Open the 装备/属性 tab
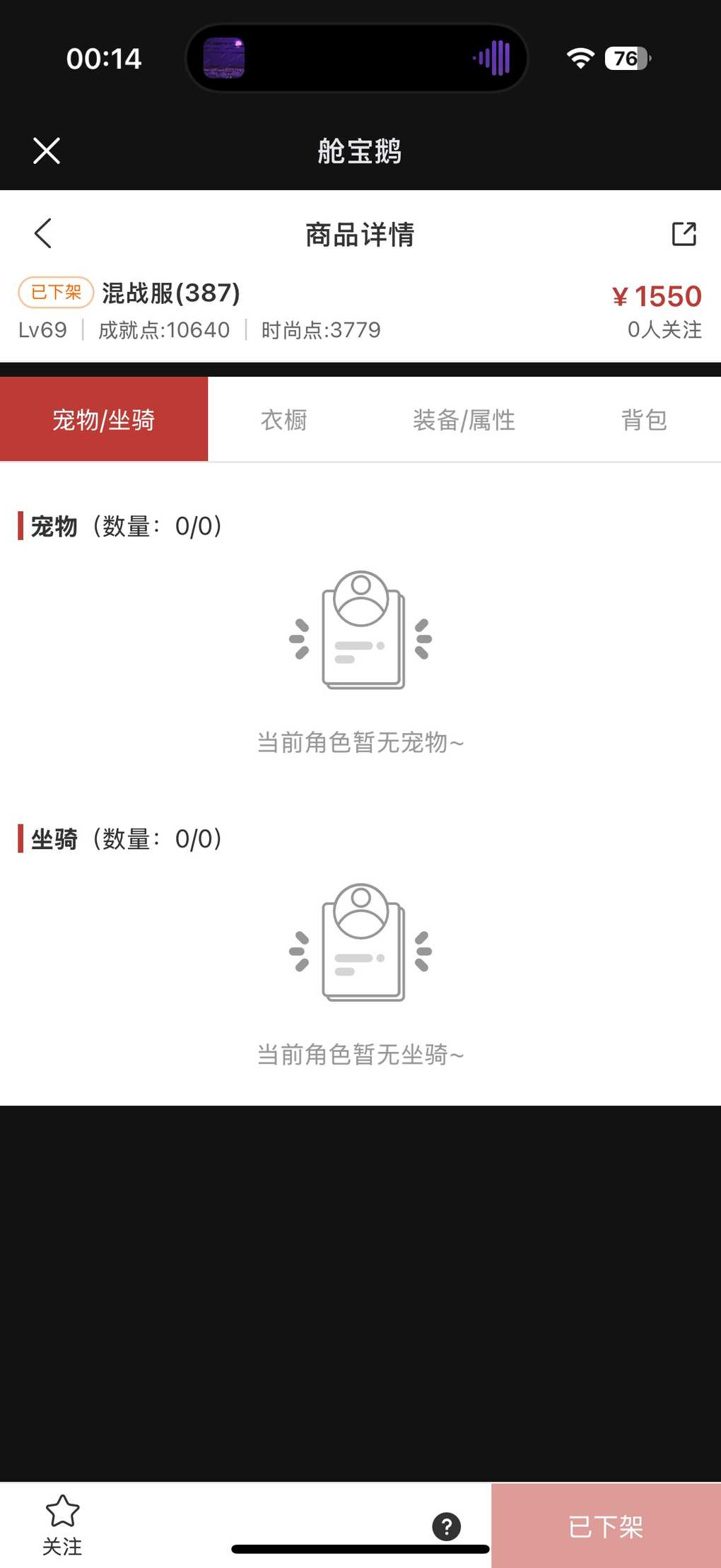Screen dimensions: 721x1568 (464, 419)
